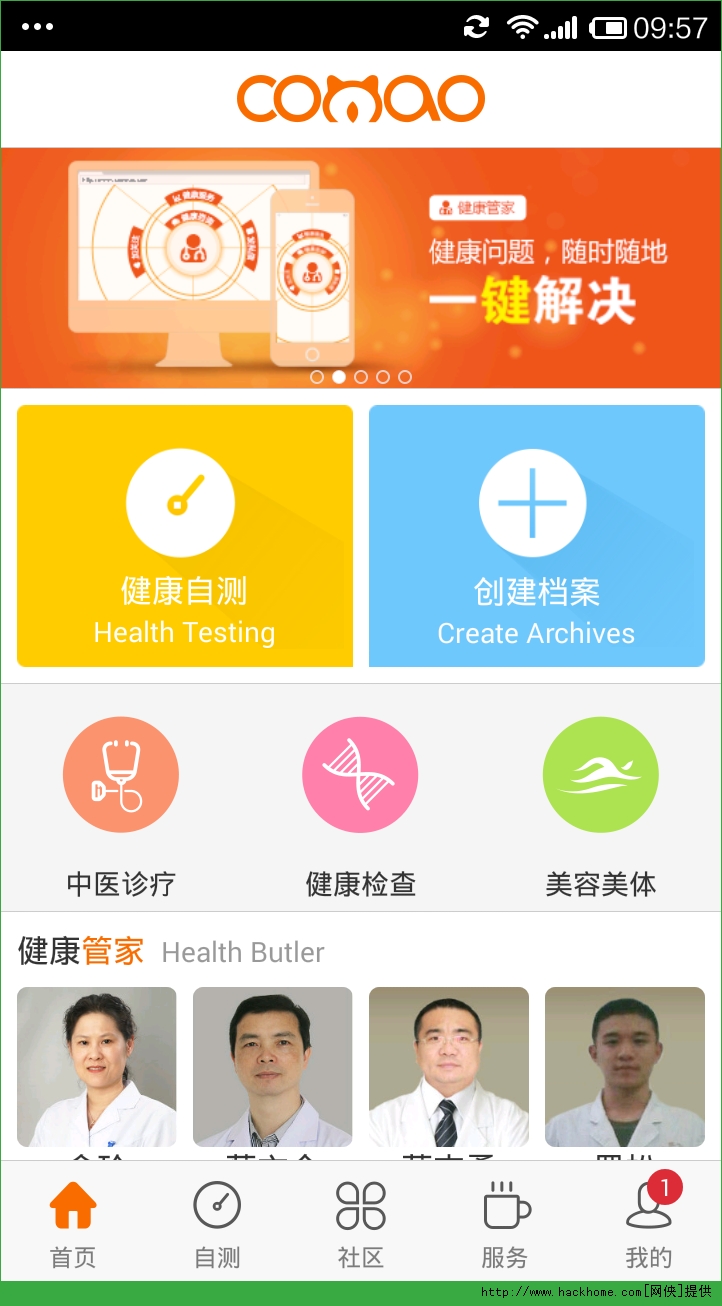Switch to the 首页 home tab
This screenshot has width=722, height=1306.
tap(73, 1224)
